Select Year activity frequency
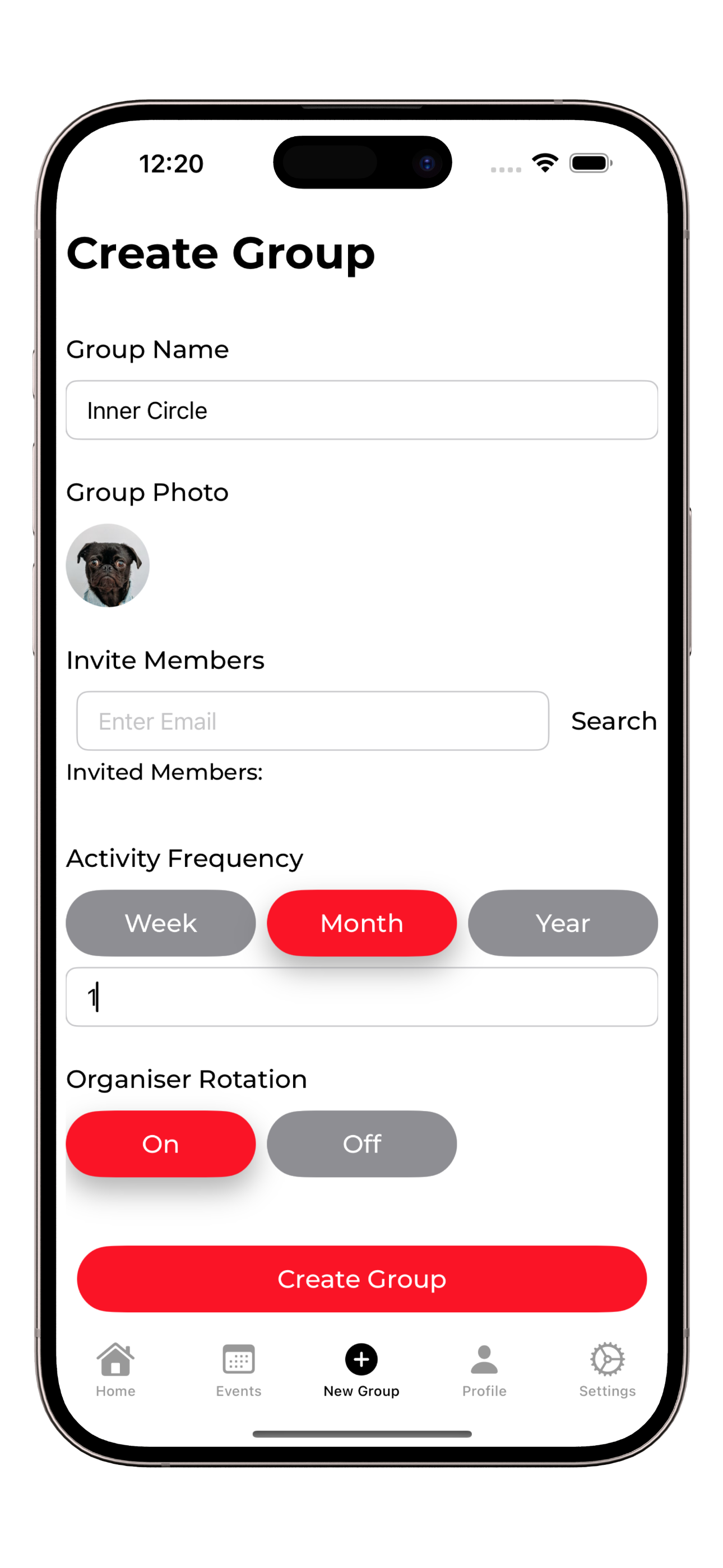The height and width of the screenshot is (1568, 723). point(562,923)
